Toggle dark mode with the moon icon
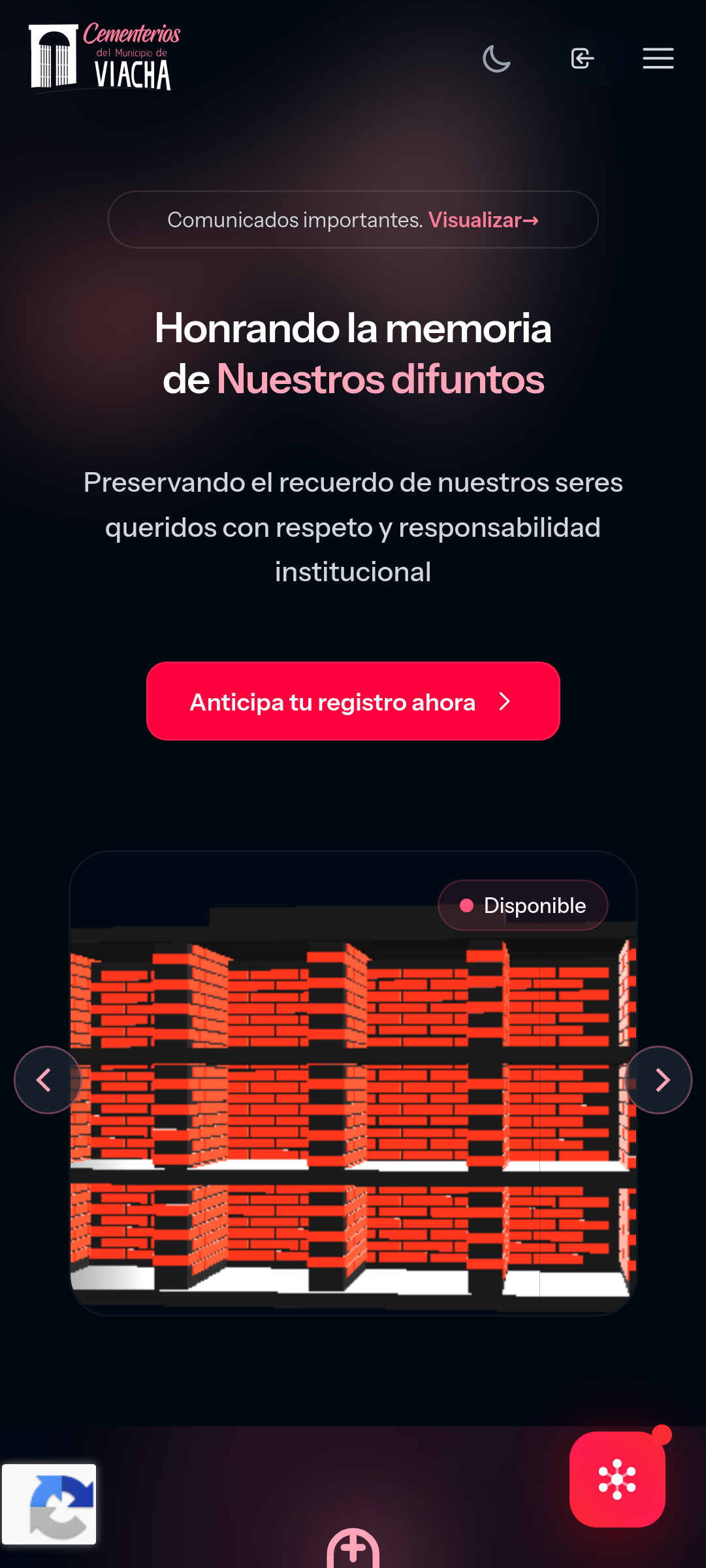 (496, 58)
